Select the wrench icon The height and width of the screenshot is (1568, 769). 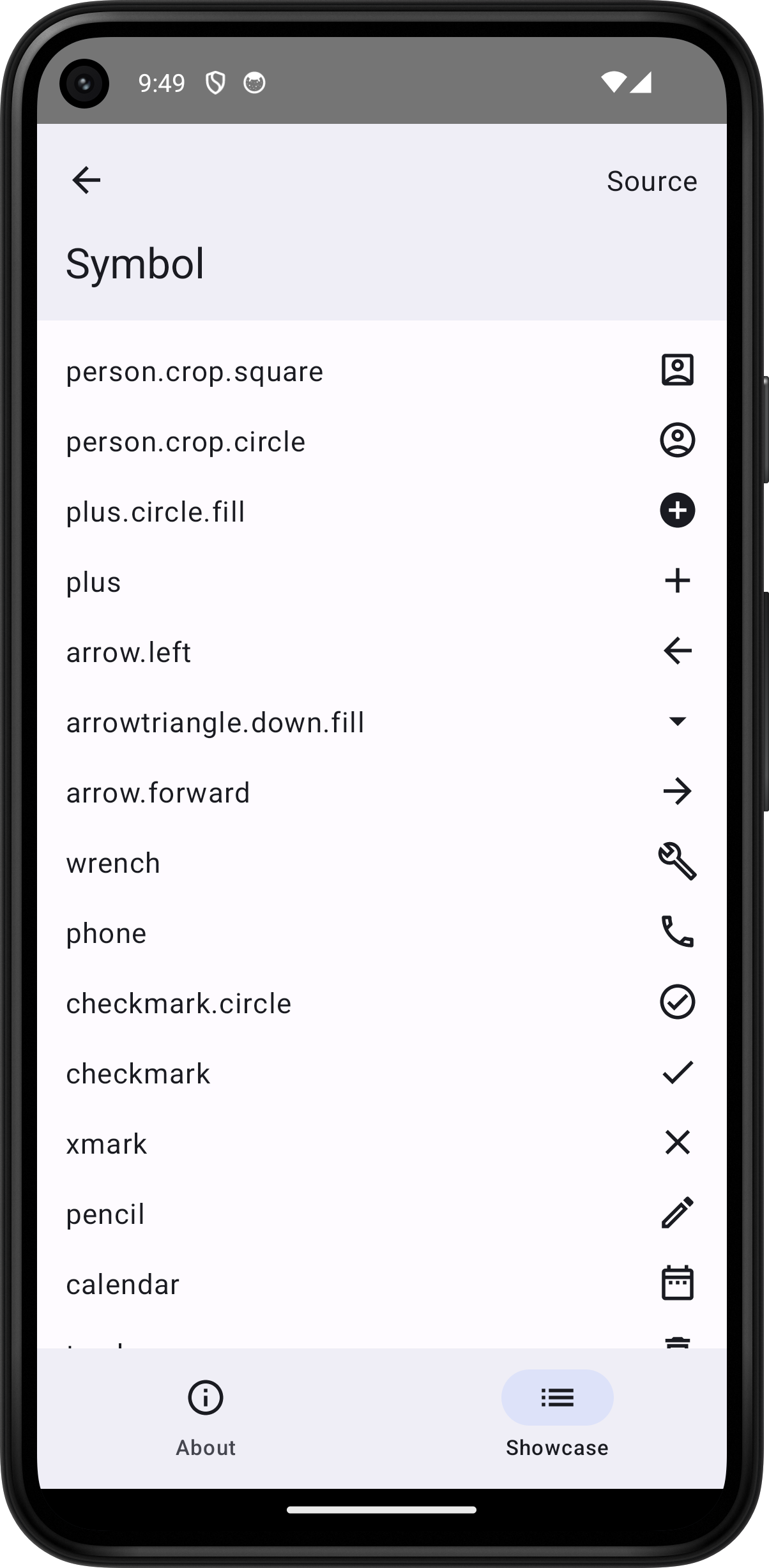pos(678,861)
